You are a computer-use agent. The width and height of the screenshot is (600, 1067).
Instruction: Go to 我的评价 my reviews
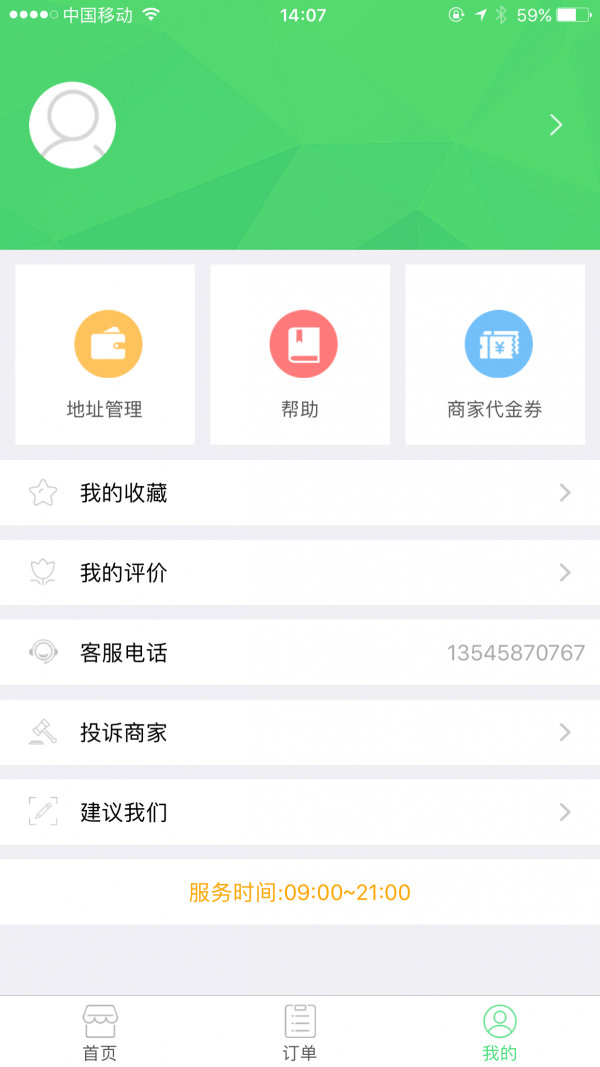[300, 573]
